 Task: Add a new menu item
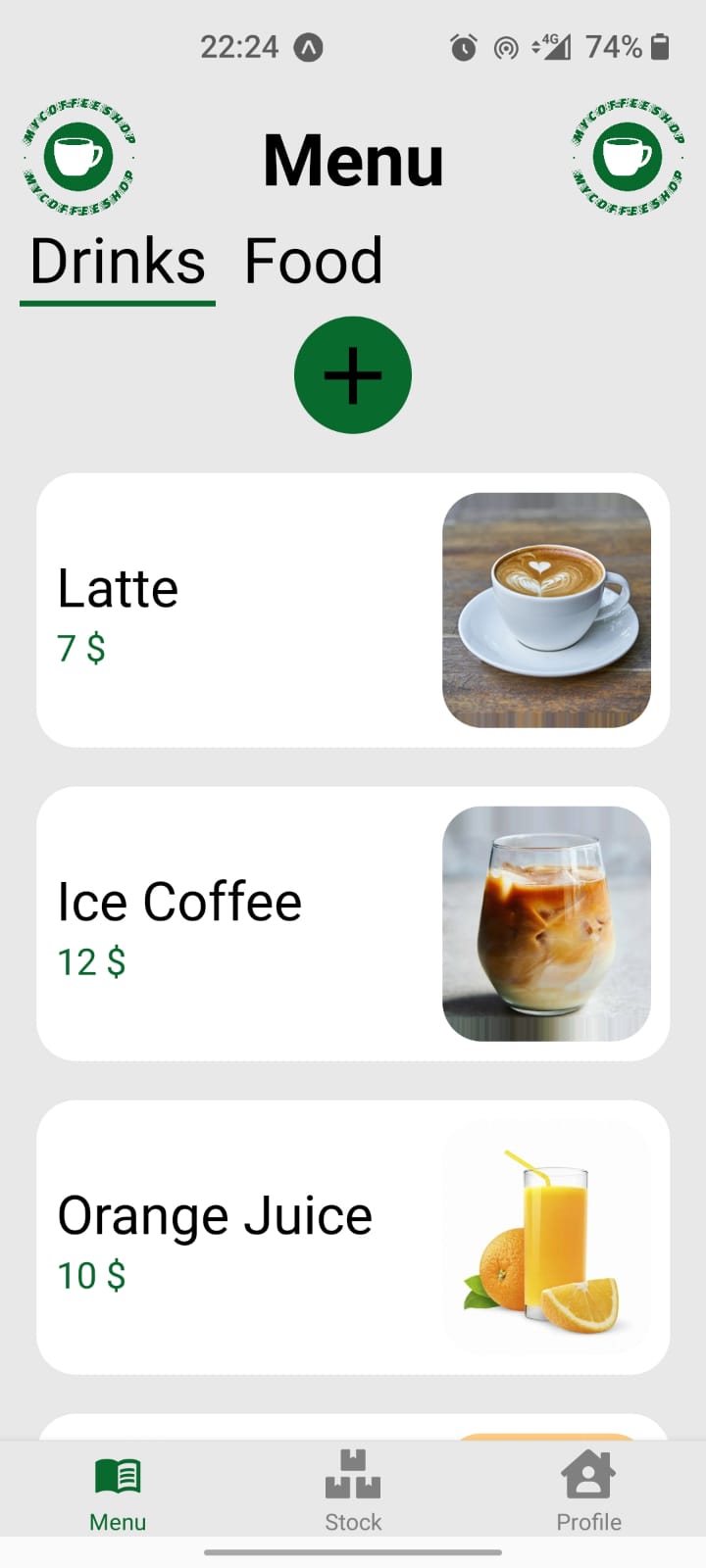pos(353,375)
